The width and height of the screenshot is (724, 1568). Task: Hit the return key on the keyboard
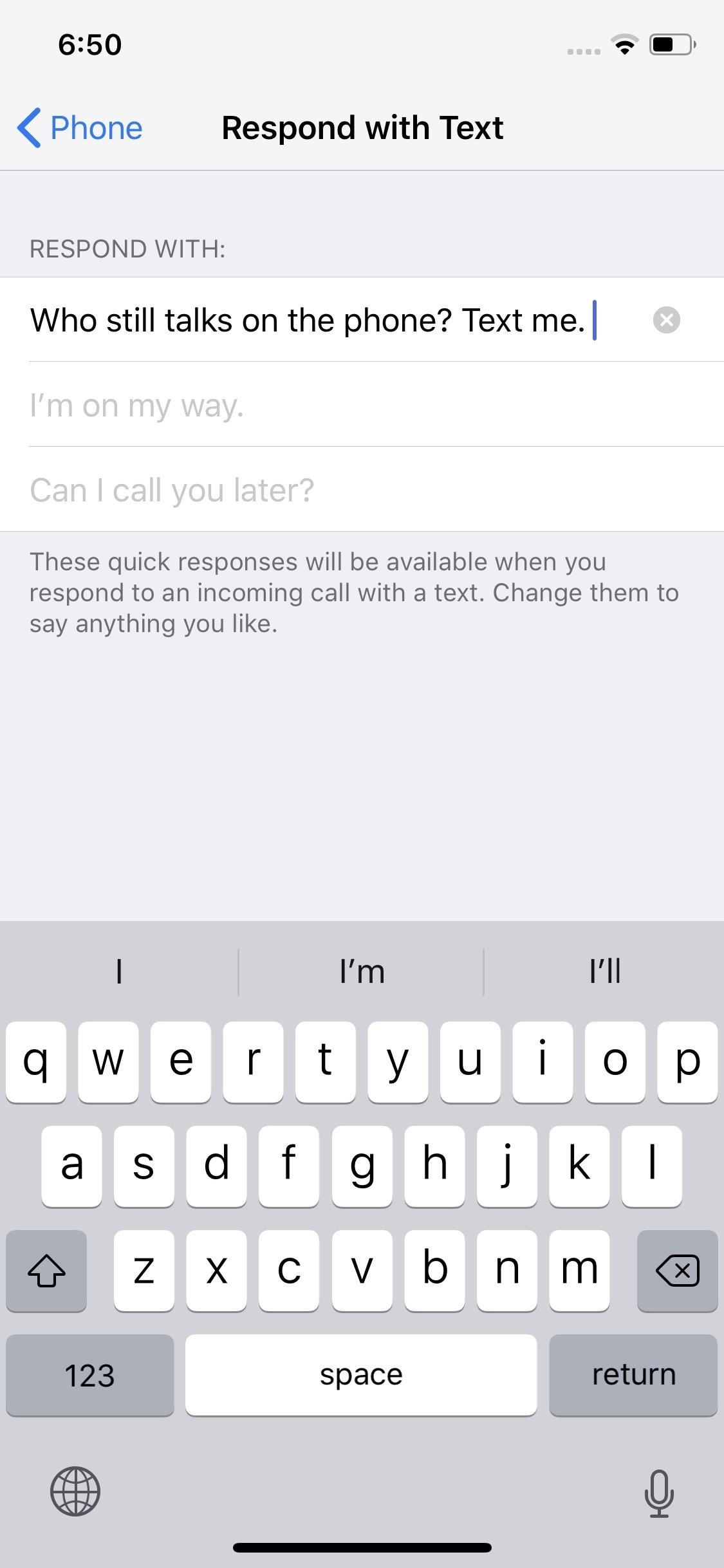pyautogui.click(x=633, y=1375)
